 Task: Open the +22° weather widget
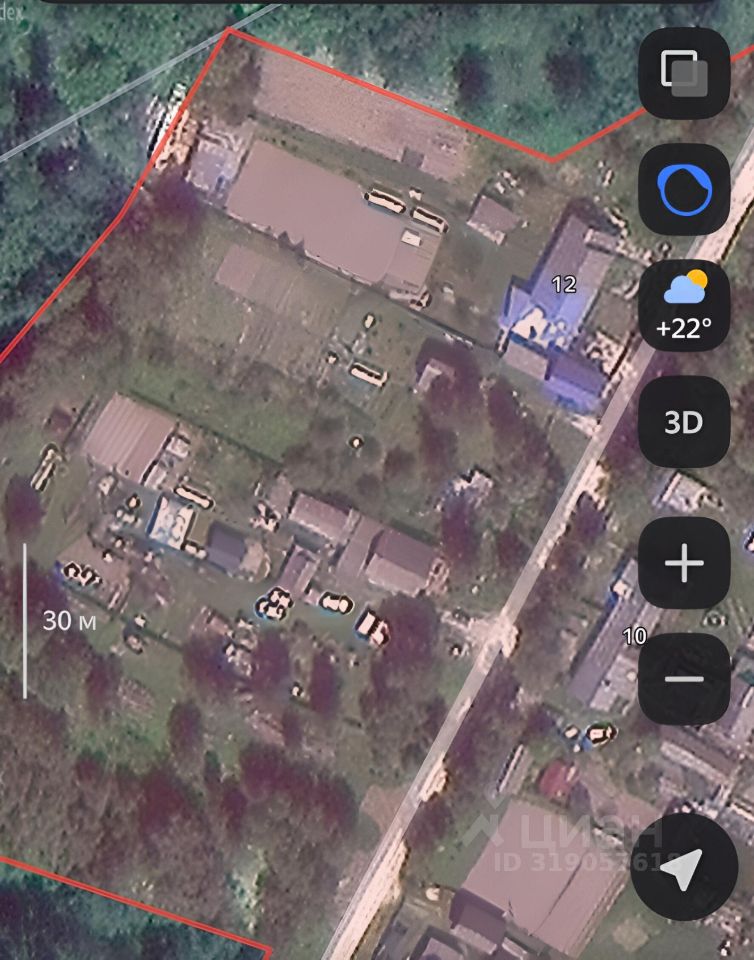pos(684,305)
